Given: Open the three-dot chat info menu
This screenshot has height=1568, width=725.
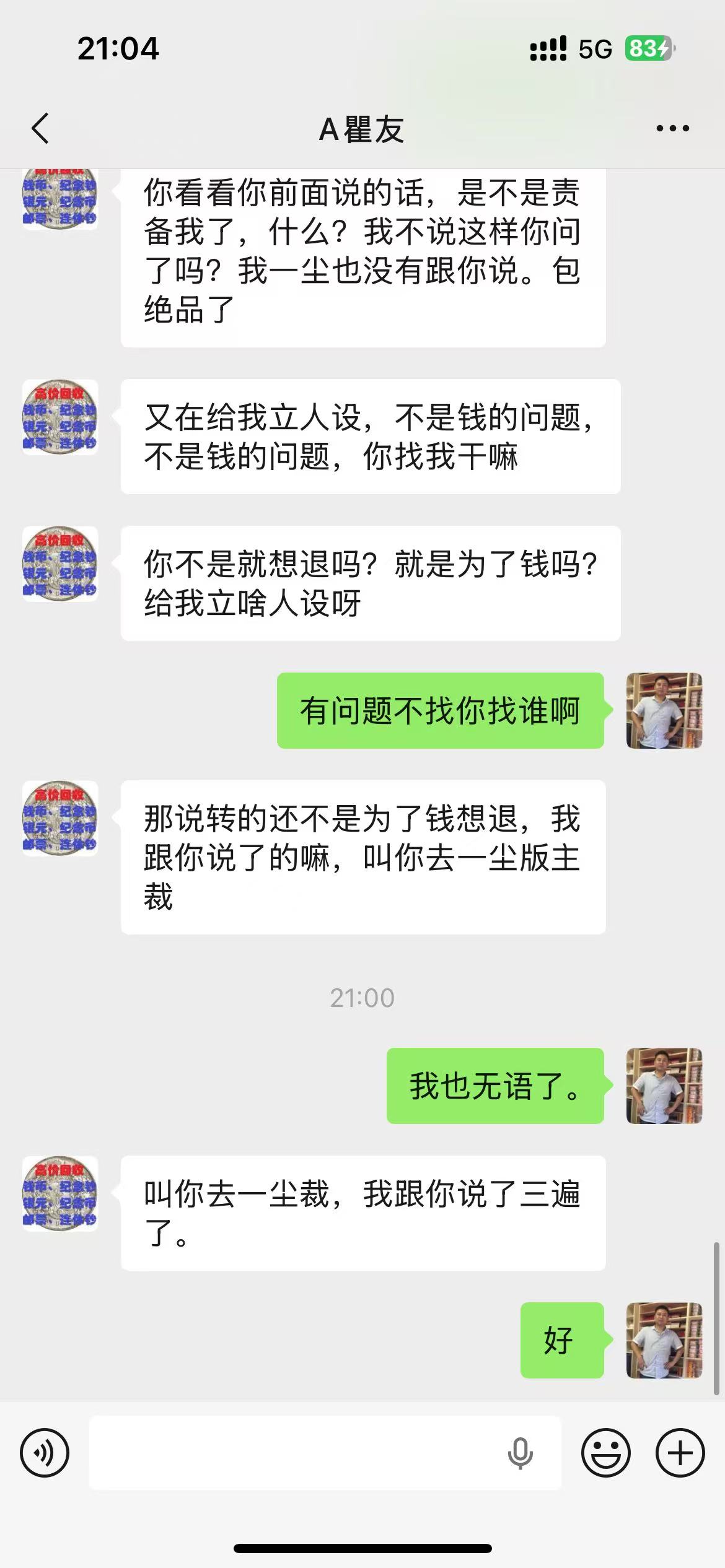Looking at the screenshot, I should pos(672,129).
